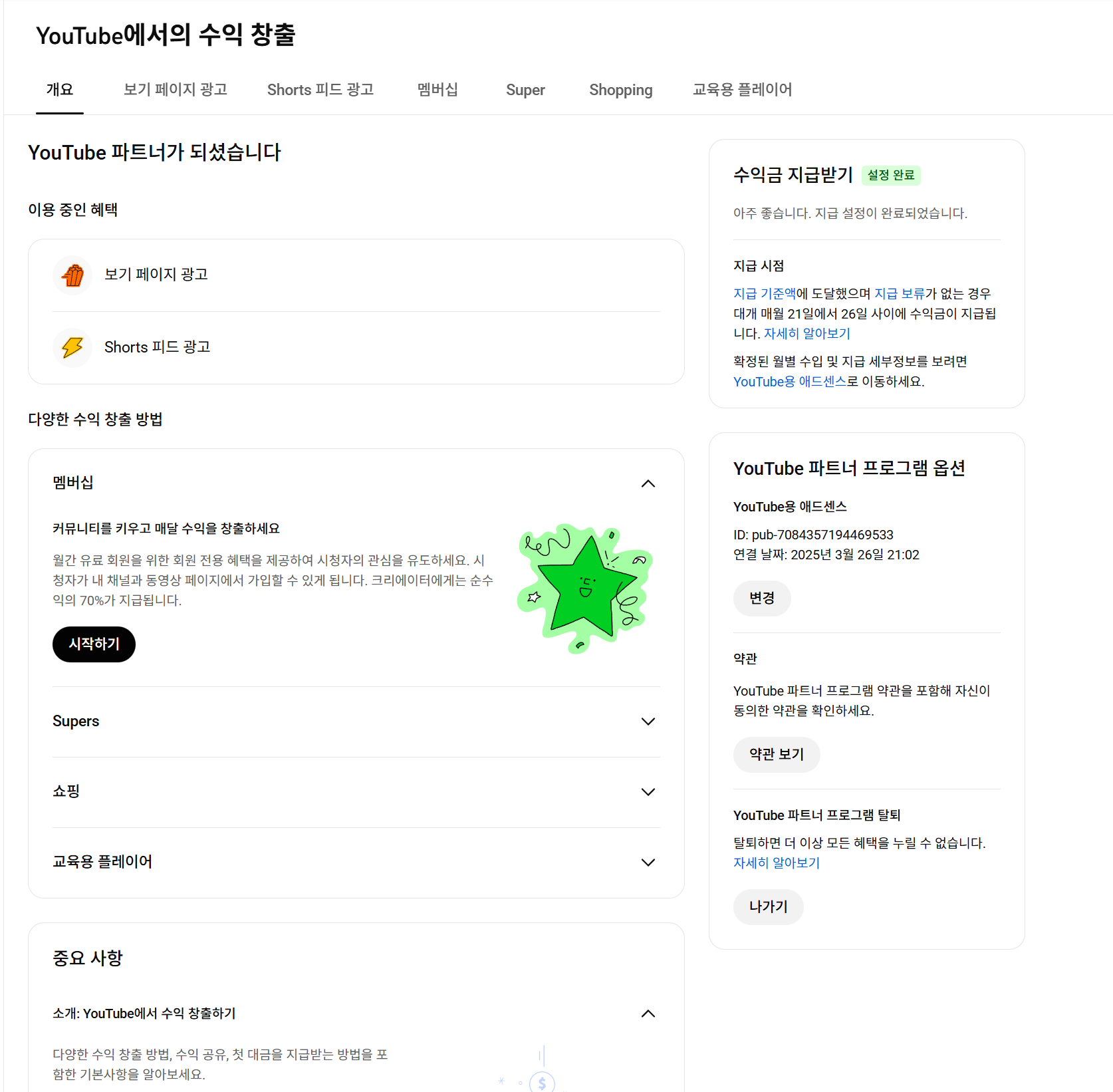
Task: Open the YouTube용 애드센스 link
Action: point(789,382)
